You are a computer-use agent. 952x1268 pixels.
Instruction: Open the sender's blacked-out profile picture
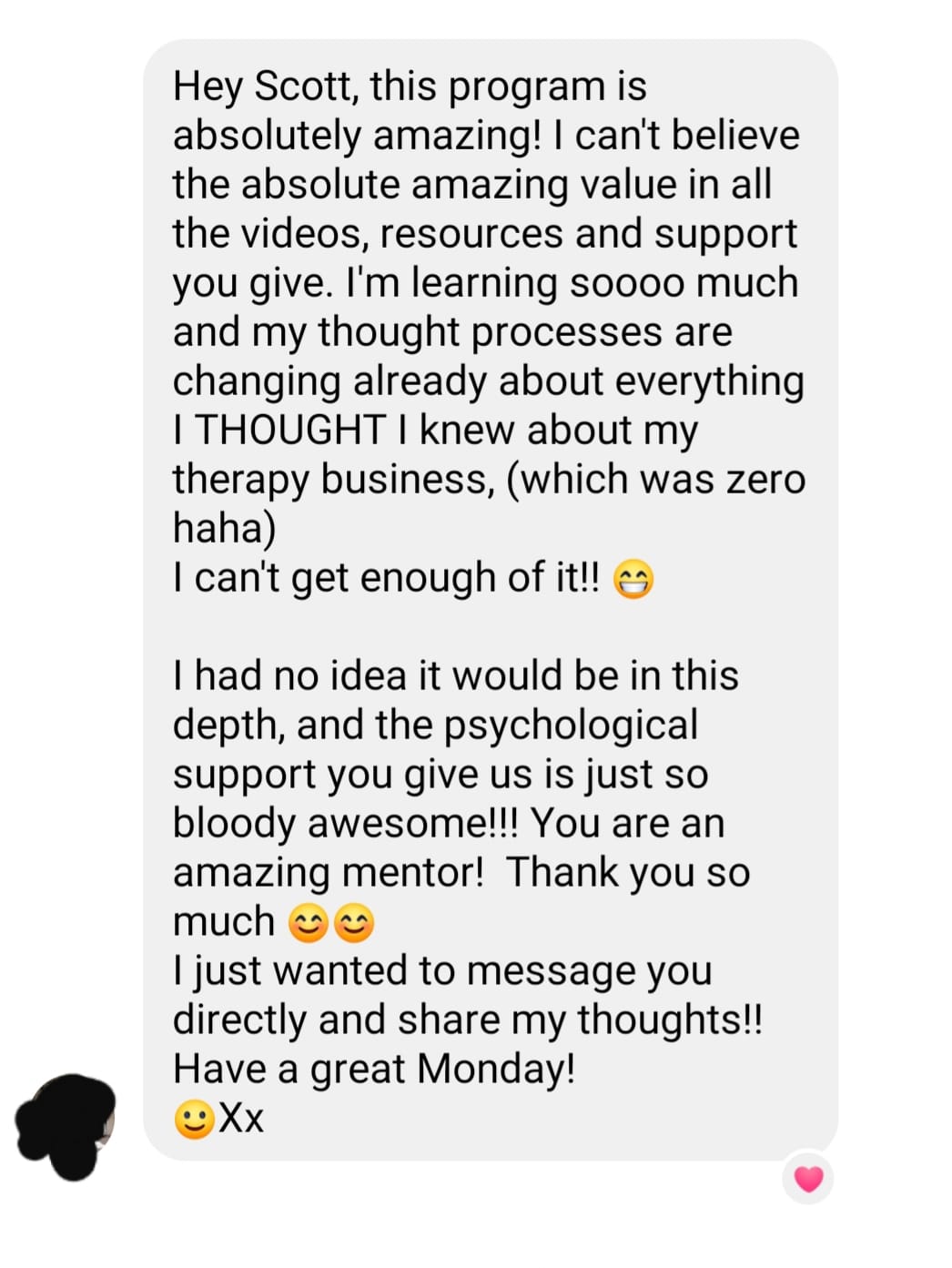point(66,1126)
